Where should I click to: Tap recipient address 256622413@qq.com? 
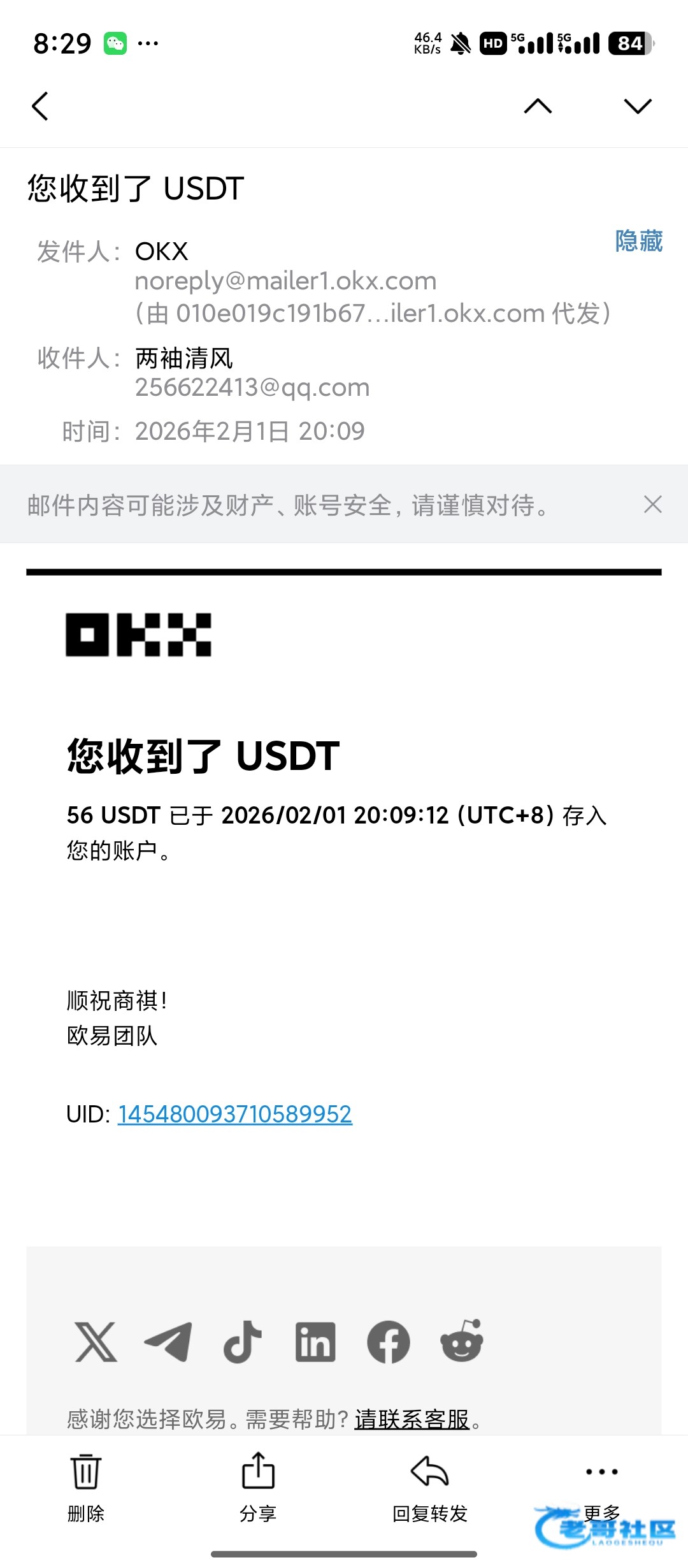252,388
